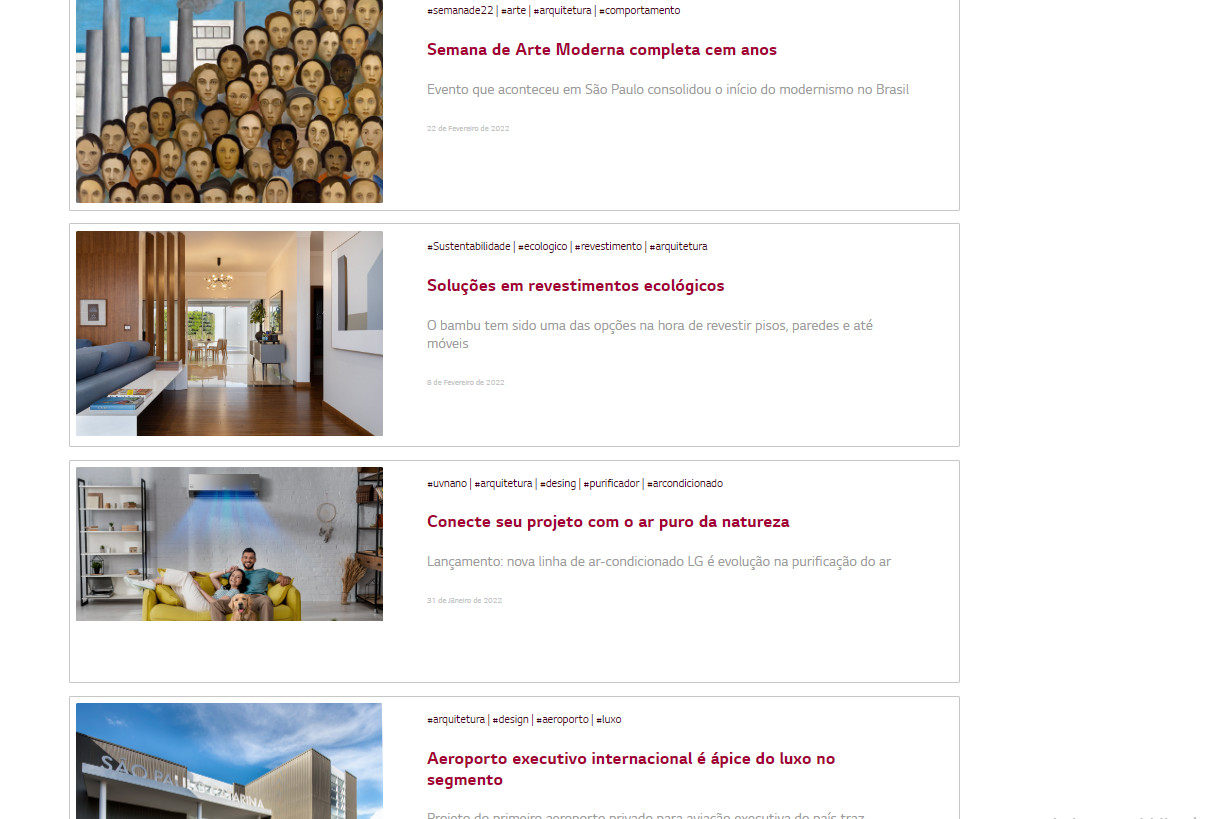The width and height of the screenshot is (1226, 819).
Task: Open article 'Semana de Arte Moderna completa cem anos'
Action: pyautogui.click(x=601, y=50)
